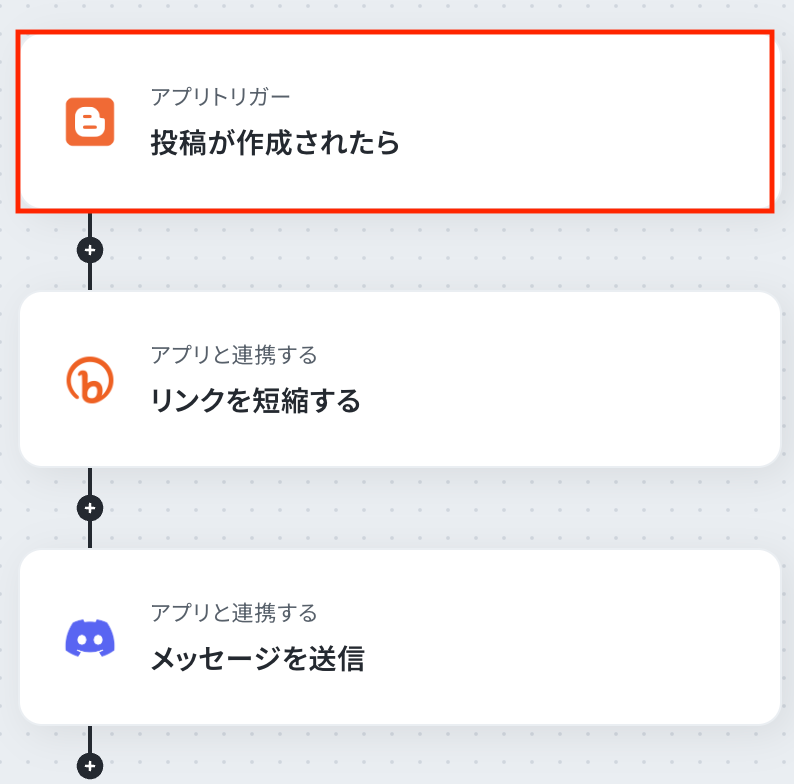
Task: Open the リンクを短縮する step card
Action: 399,379
